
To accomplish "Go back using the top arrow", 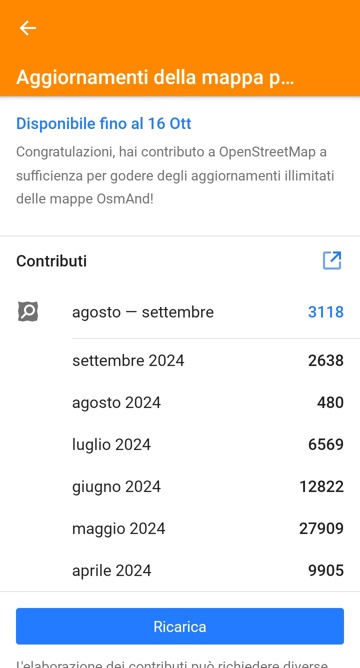I will tap(28, 28).
